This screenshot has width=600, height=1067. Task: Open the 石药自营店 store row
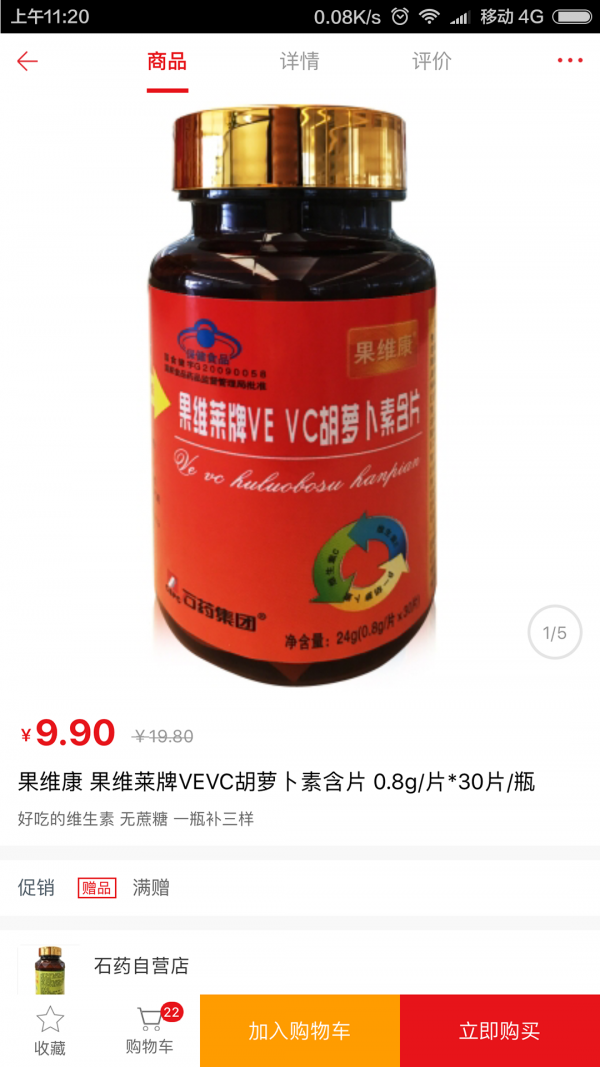pos(300,965)
